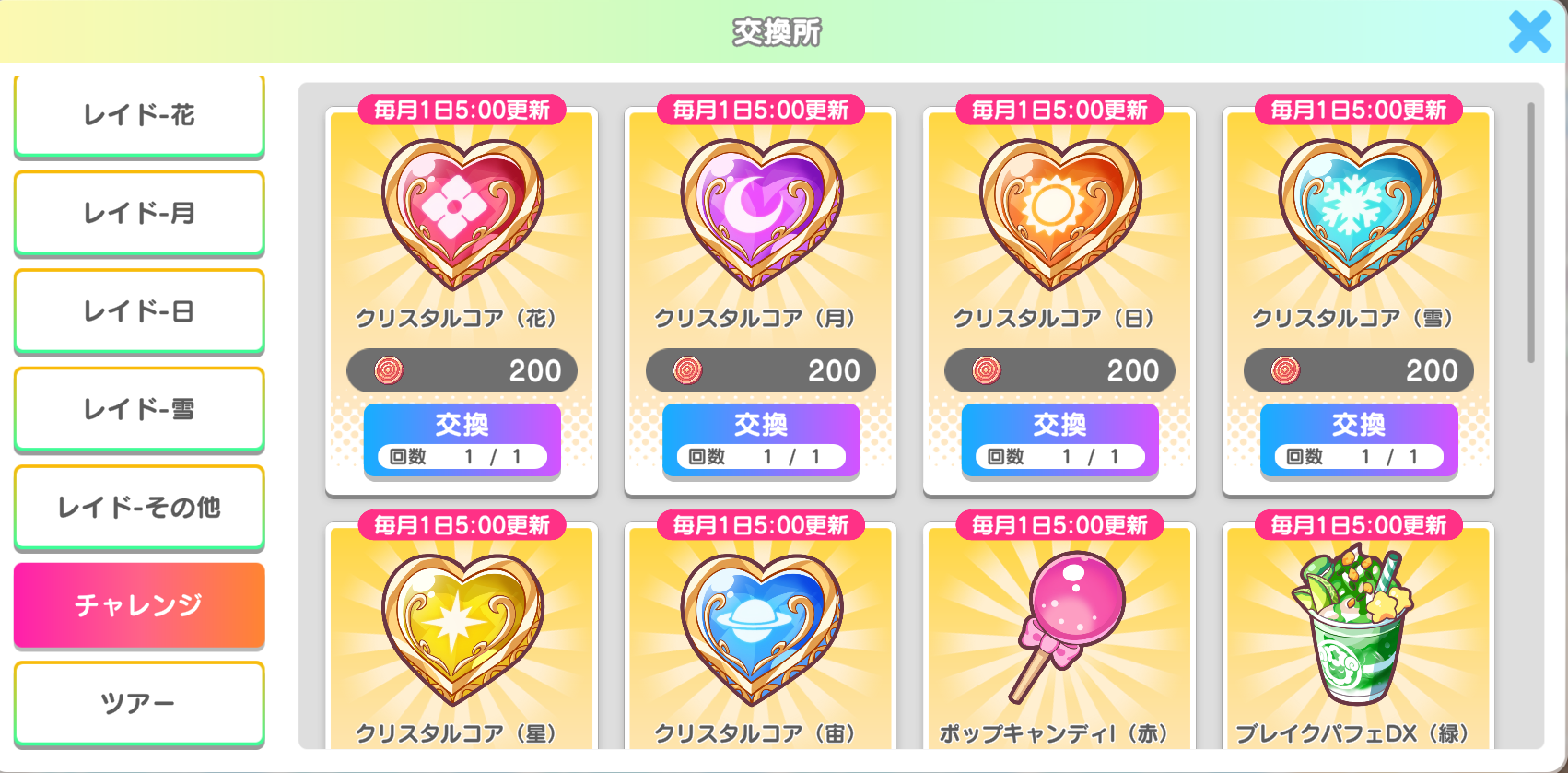The width and height of the screenshot is (1568, 773).
Task: Open the クリスタルコア（星） item card
Action: click(x=462, y=636)
